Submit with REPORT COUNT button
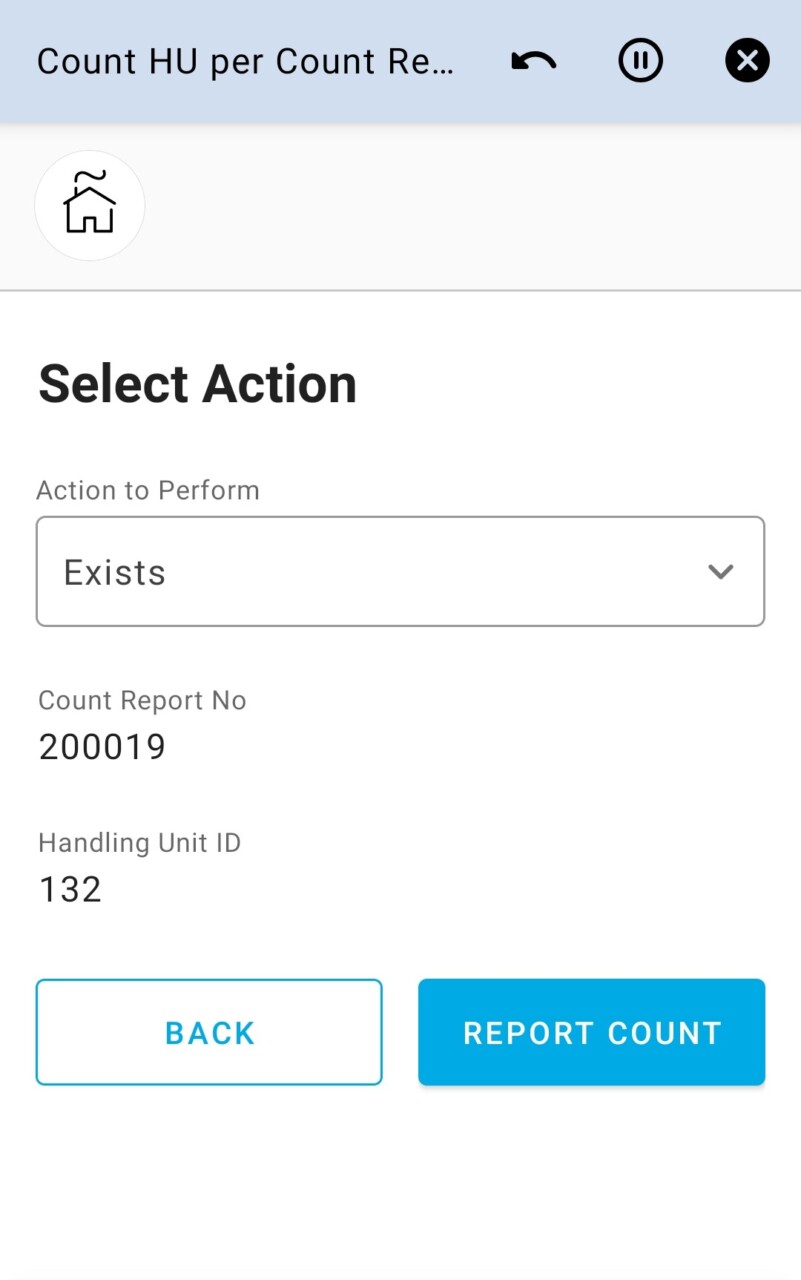 tap(591, 1032)
